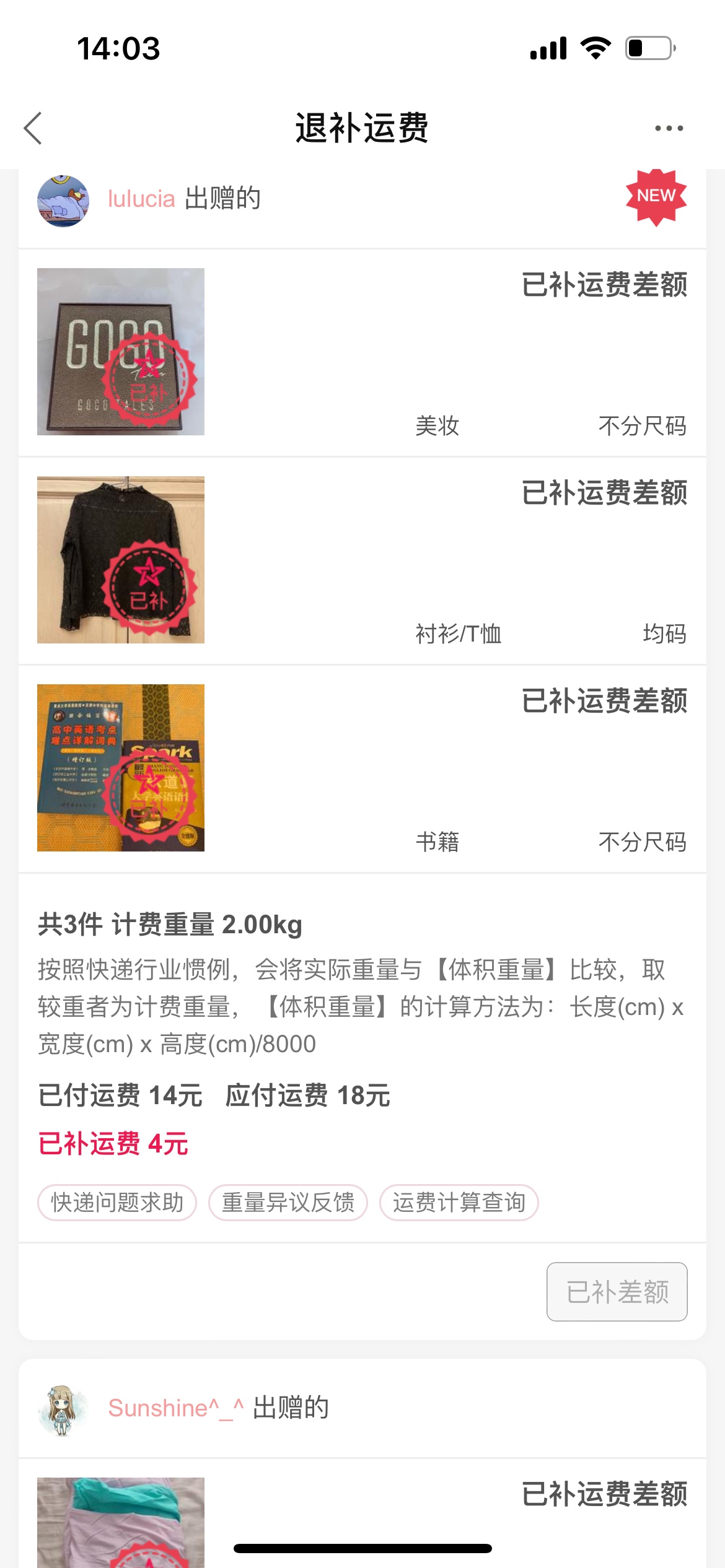View Sunshine^_^ profile avatar
Viewport: 725px width, 1568px height.
point(62,1409)
